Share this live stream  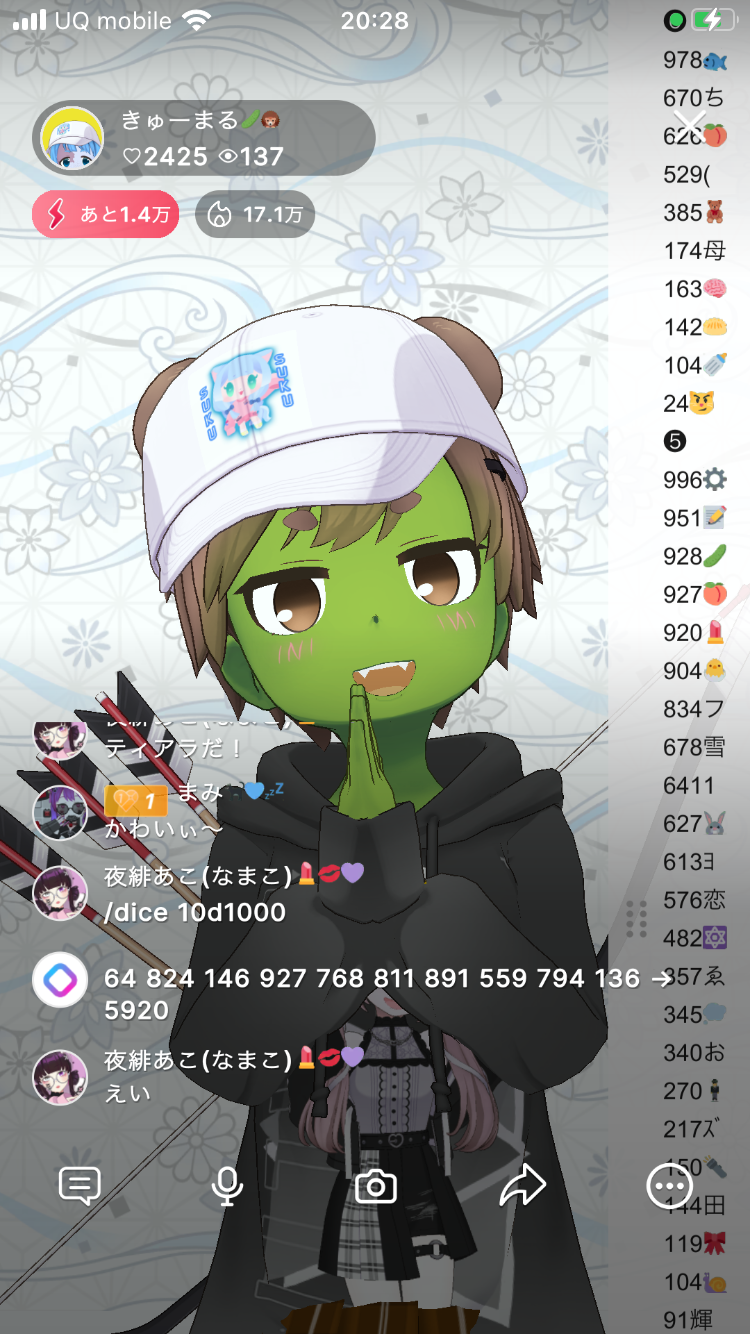[x=522, y=1186]
